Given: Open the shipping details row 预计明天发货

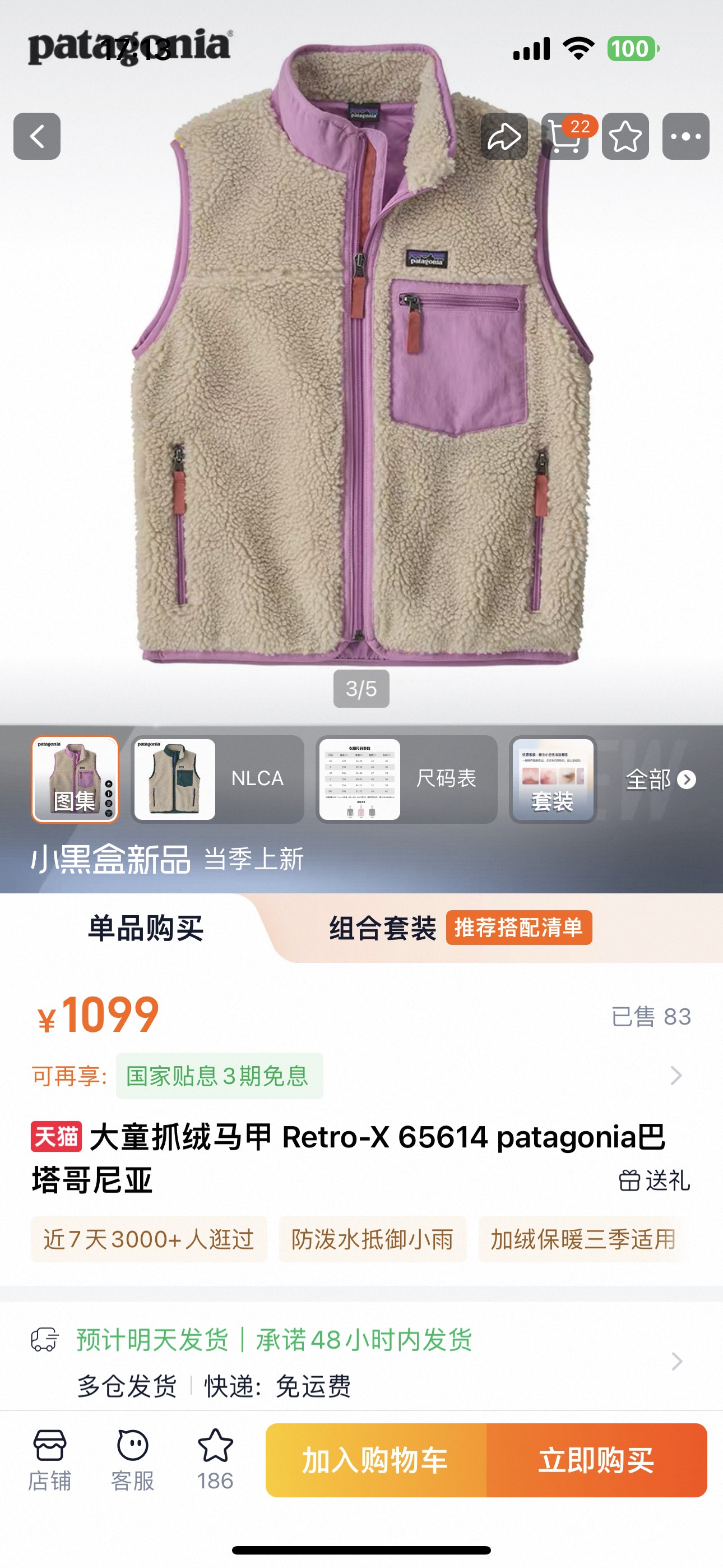Looking at the screenshot, I should (x=361, y=1361).
